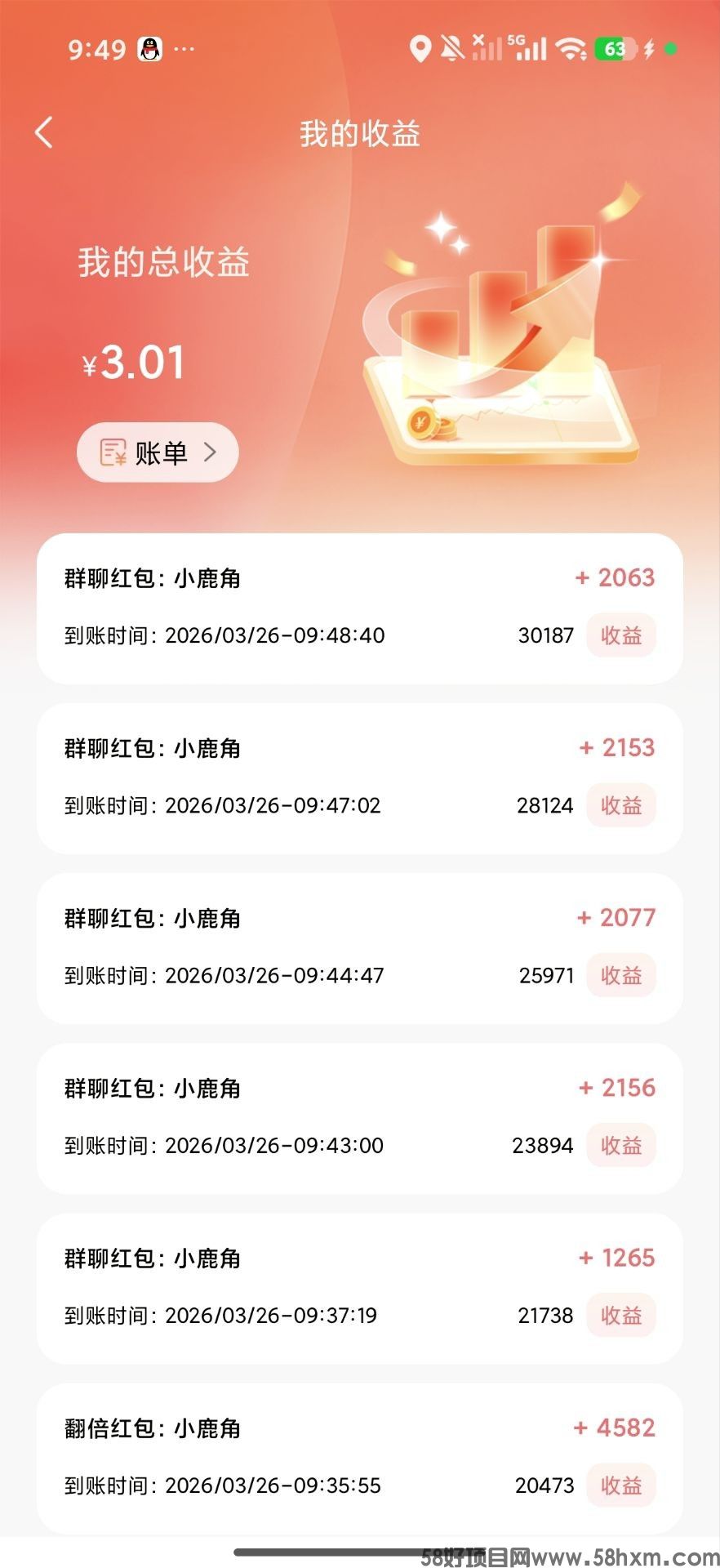Open the QQ penguin icon in status bar
The width and height of the screenshot is (720, 1568).
(x=149, y=48)
